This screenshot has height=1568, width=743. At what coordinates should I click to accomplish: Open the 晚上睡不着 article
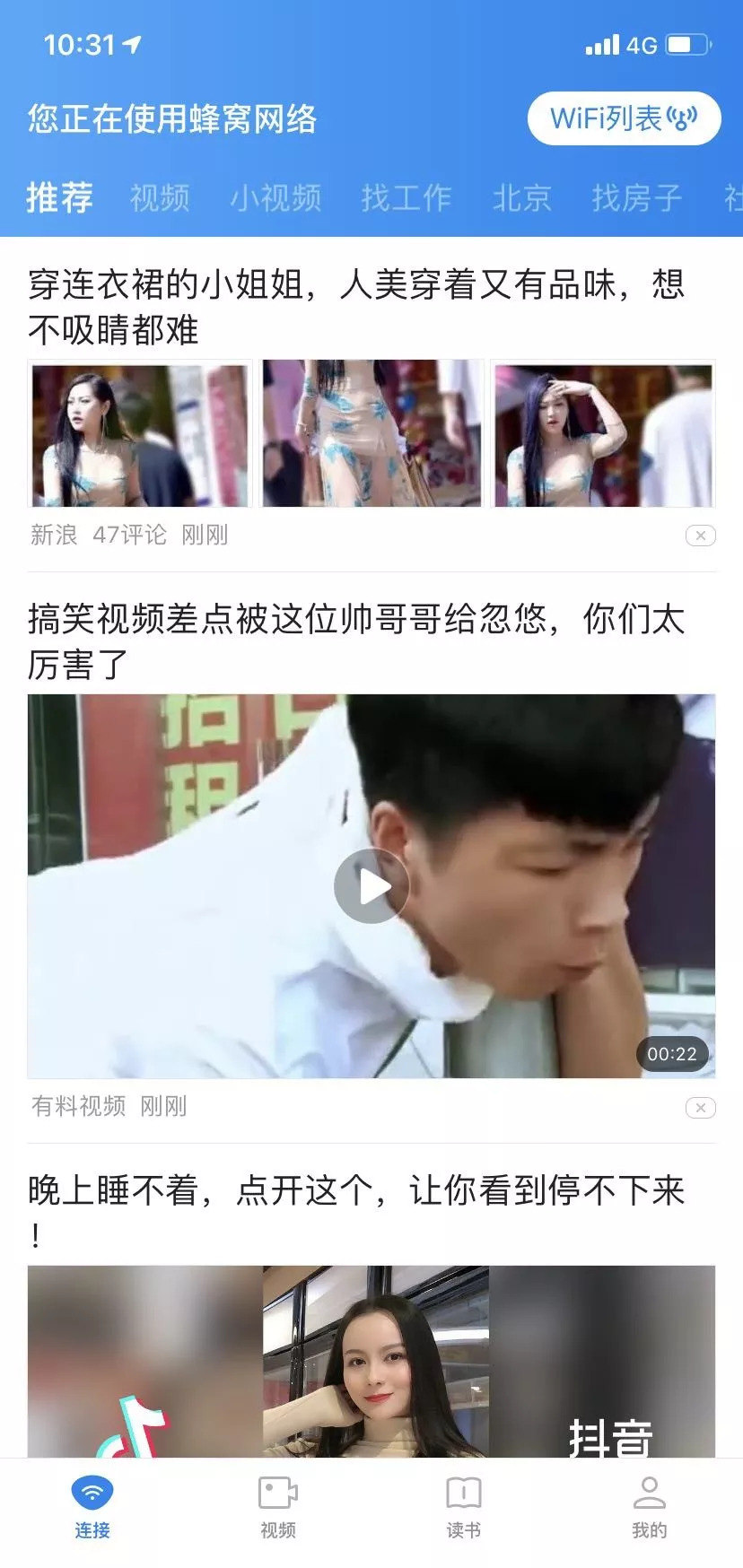[x=355, y=1191]
